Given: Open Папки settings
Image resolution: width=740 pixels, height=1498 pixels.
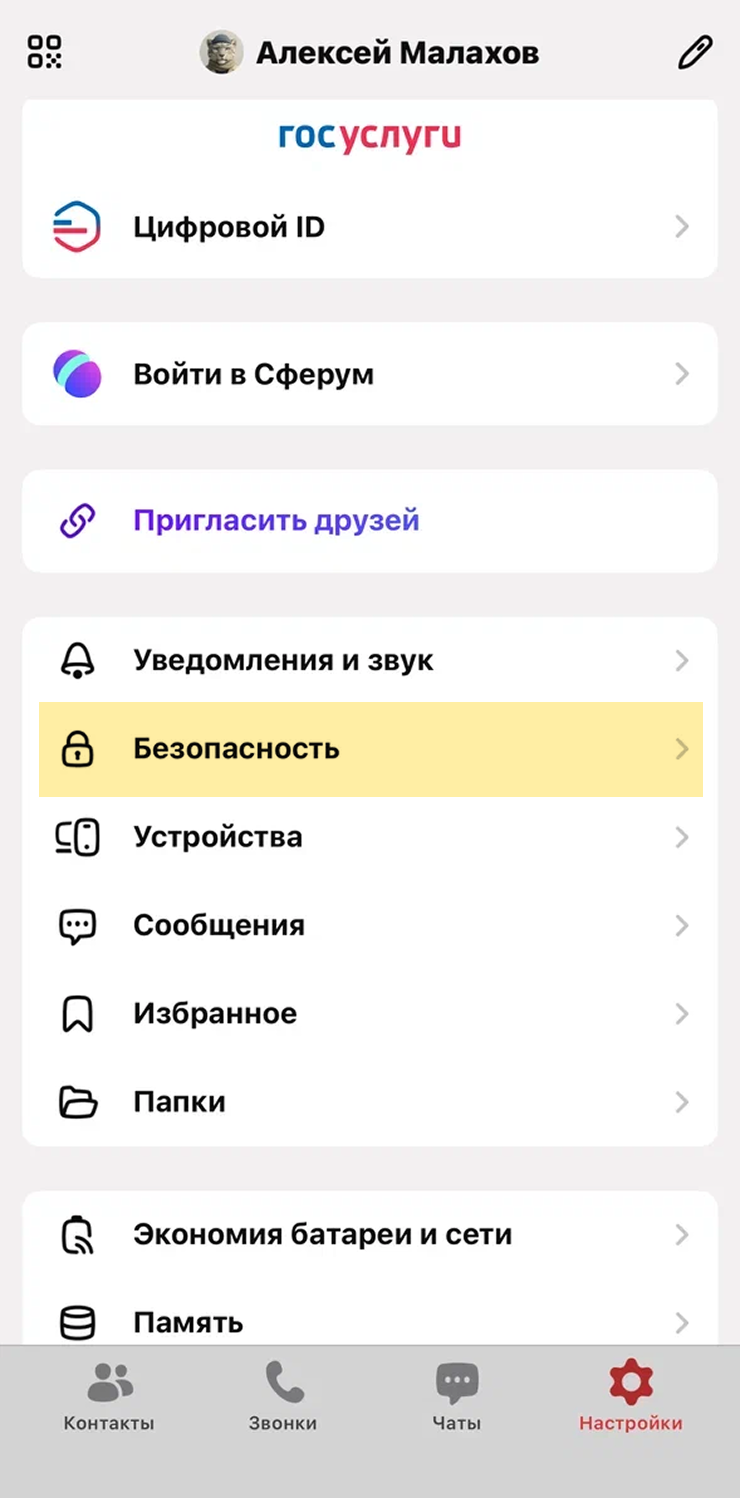Looking at the screenshot, I should point(369,1102).
